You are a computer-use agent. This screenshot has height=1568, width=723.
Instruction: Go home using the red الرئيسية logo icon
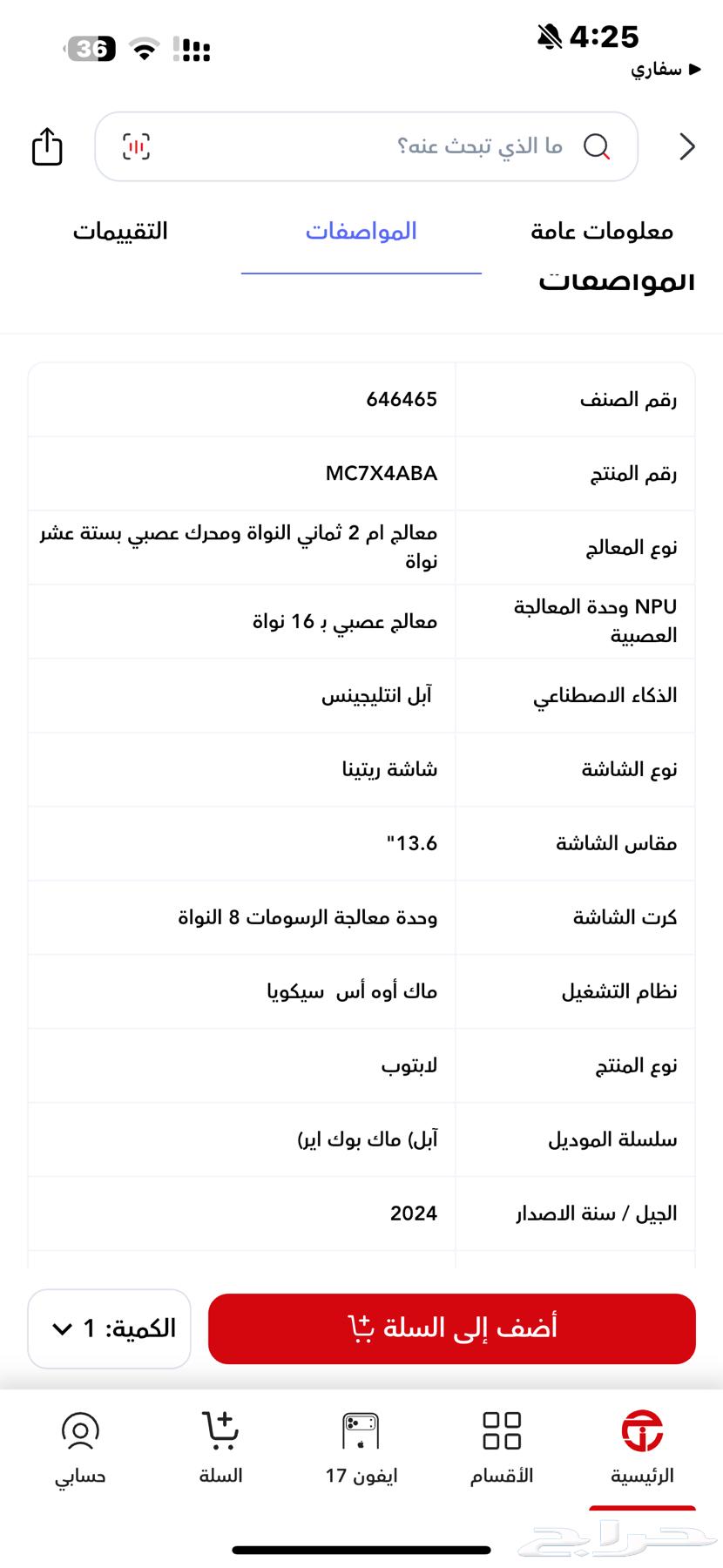tap(642, 1433)
